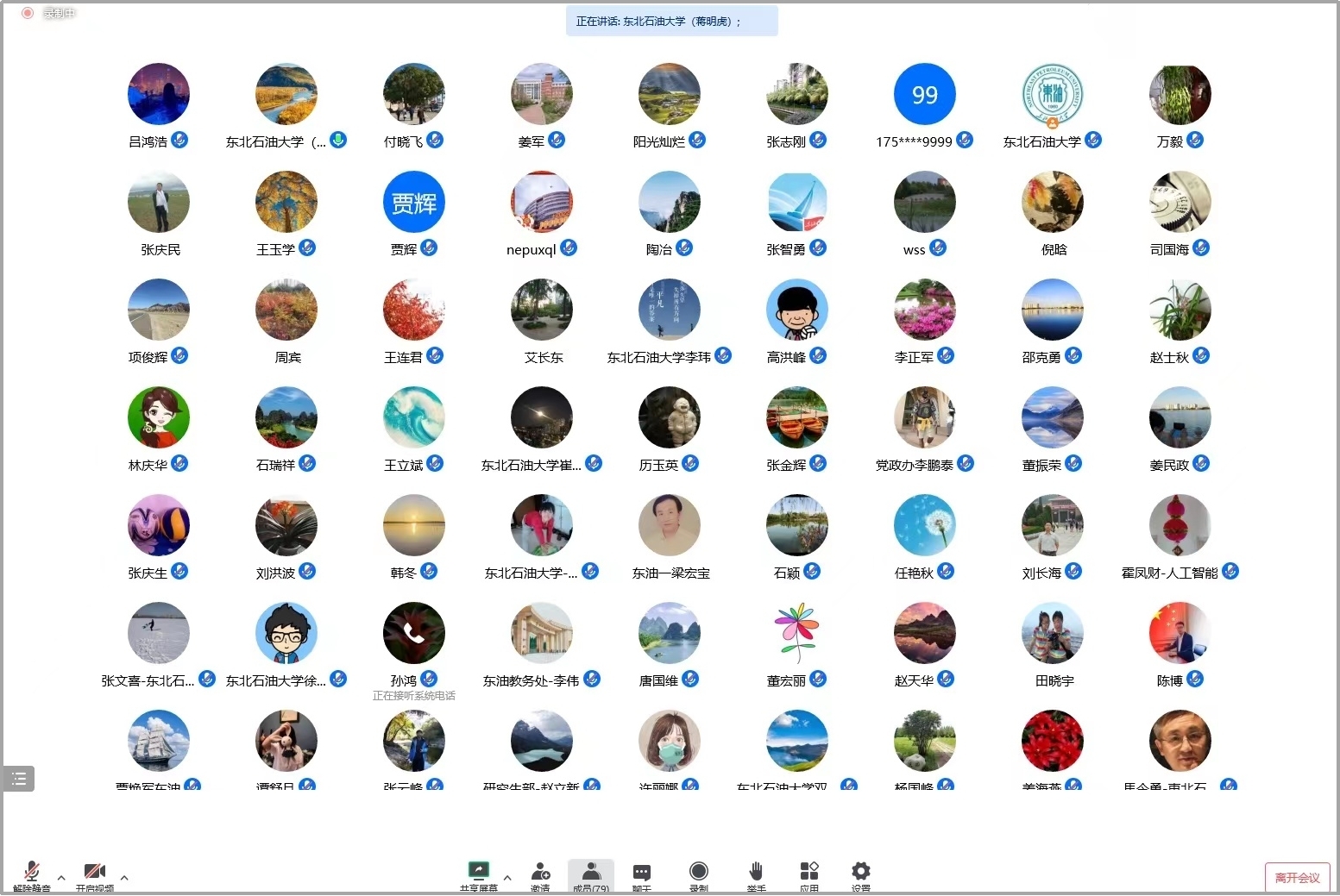Expand the audio options arrow beside the microphone
This screenshot has height=896, width=1340.
click(x=61, y=878)
